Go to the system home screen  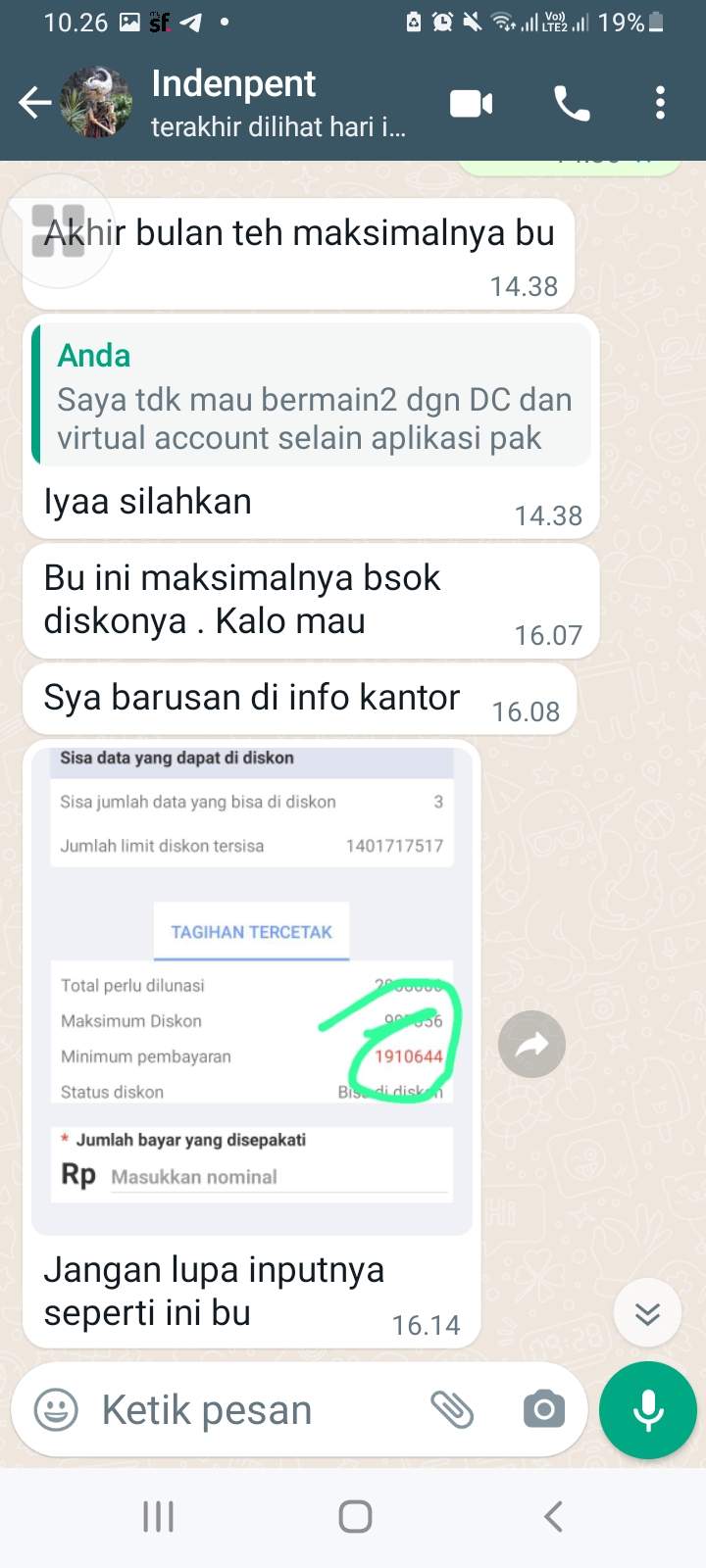(355, 1516)
